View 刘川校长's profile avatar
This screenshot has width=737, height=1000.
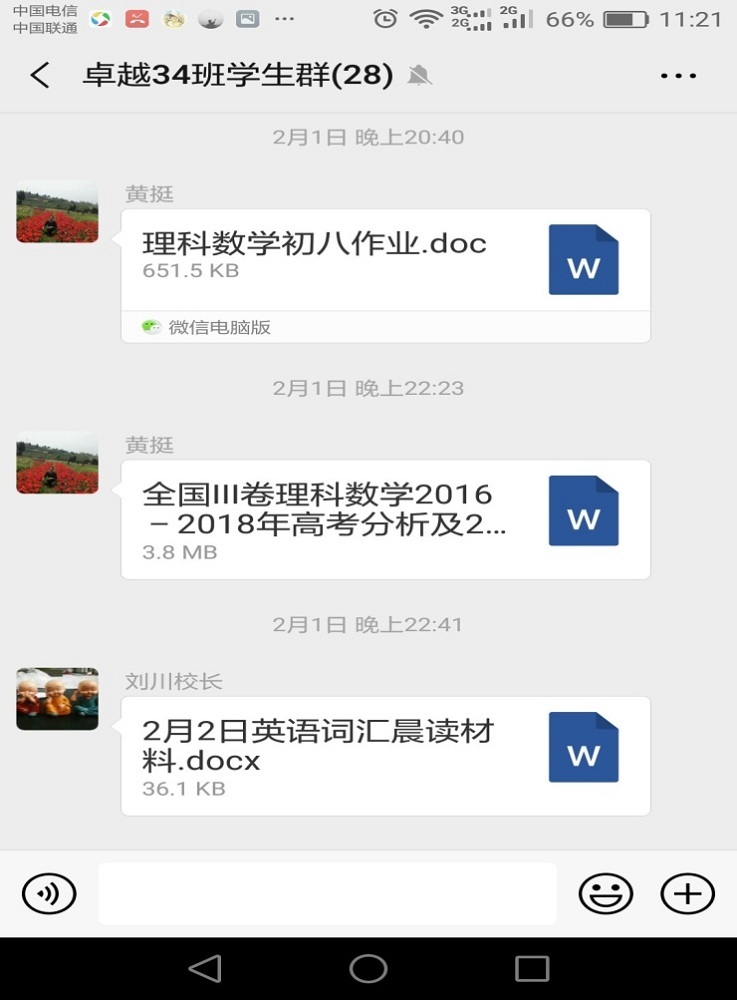click(57, 699)
